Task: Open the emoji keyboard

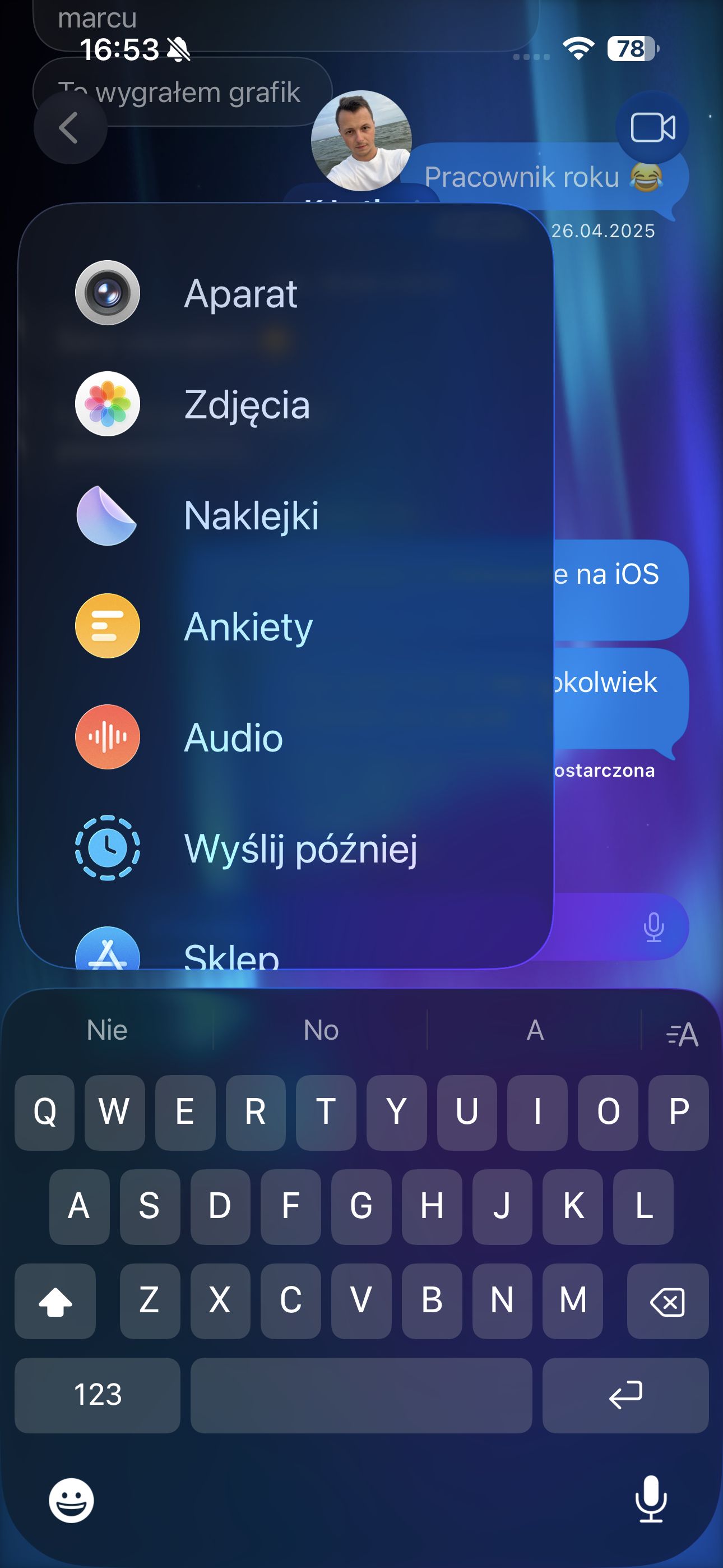Action: pyautogui.click(x=71, y=1501)
